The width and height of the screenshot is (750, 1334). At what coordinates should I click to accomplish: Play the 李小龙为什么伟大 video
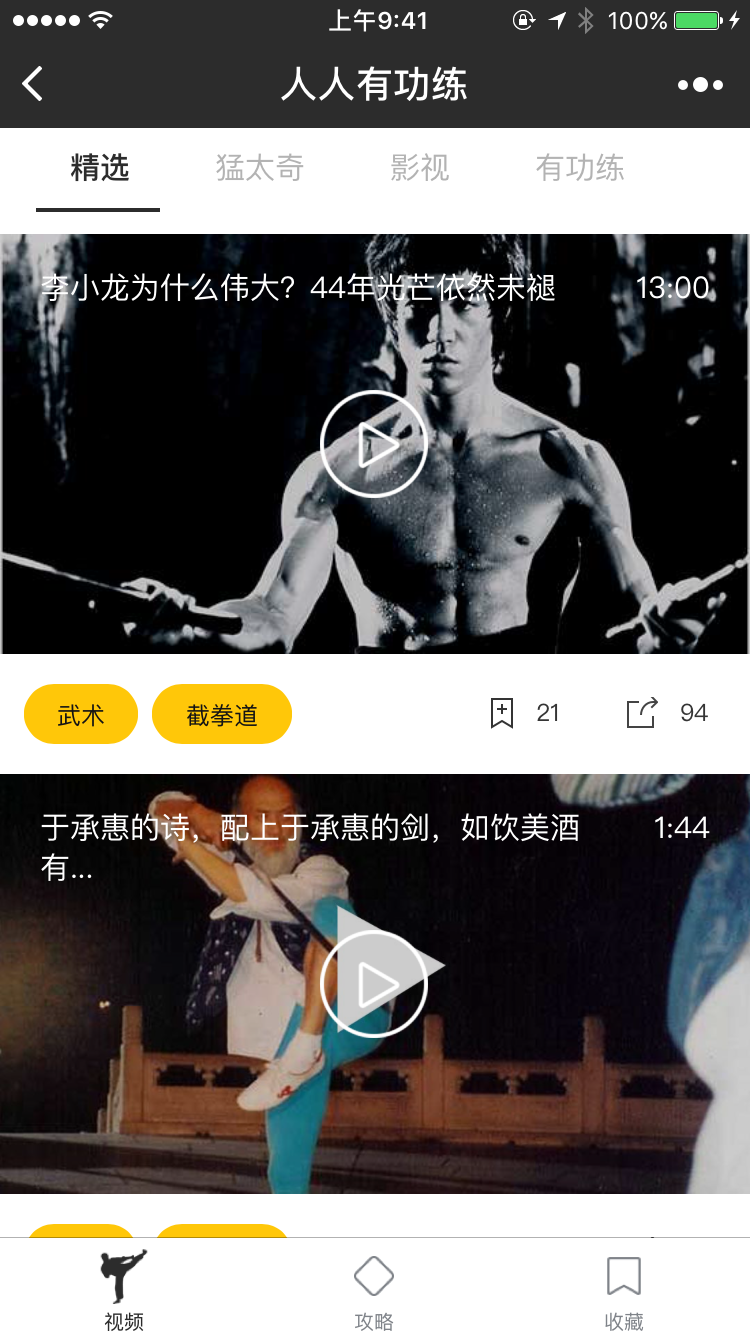(374, 444)
